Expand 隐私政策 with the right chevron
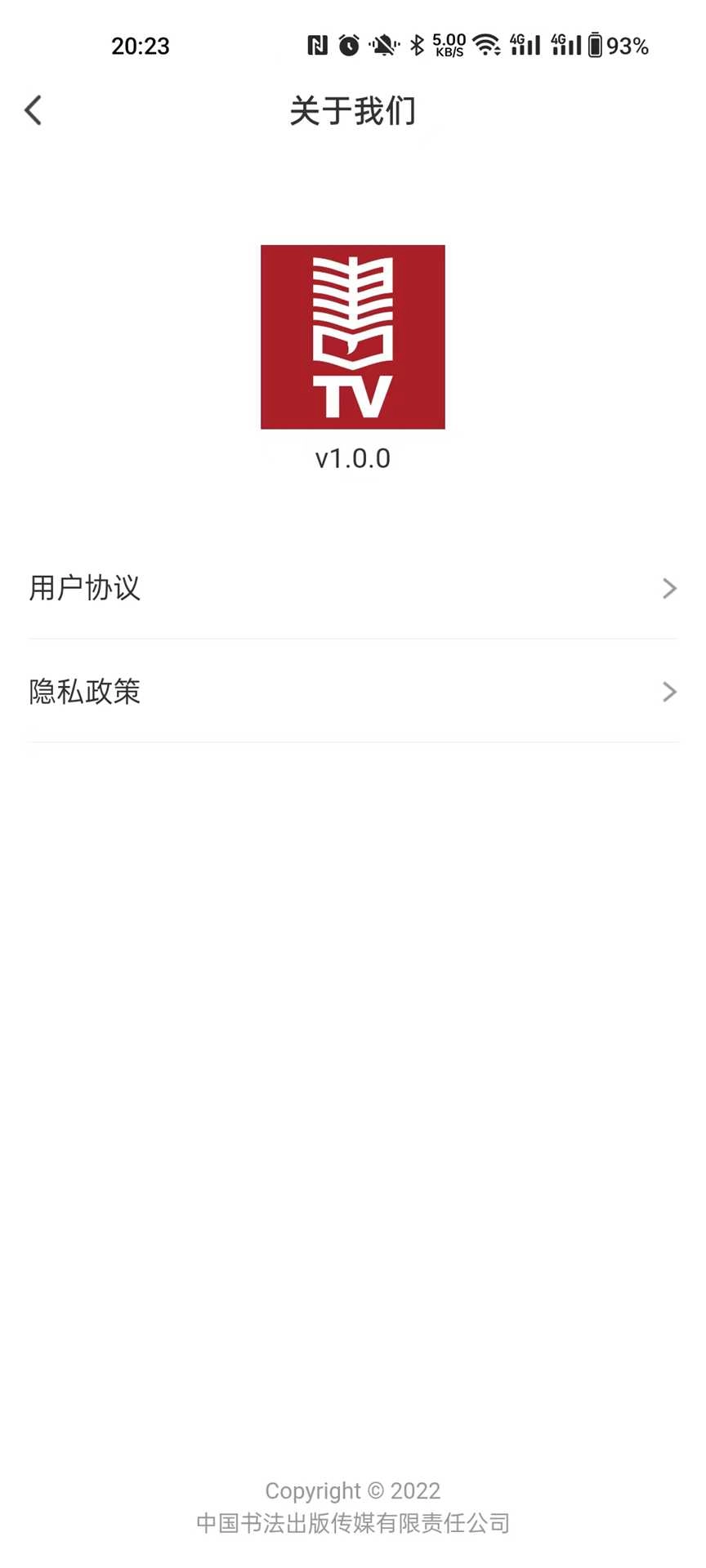706x1568 pixels. click(x=669, y=692)
